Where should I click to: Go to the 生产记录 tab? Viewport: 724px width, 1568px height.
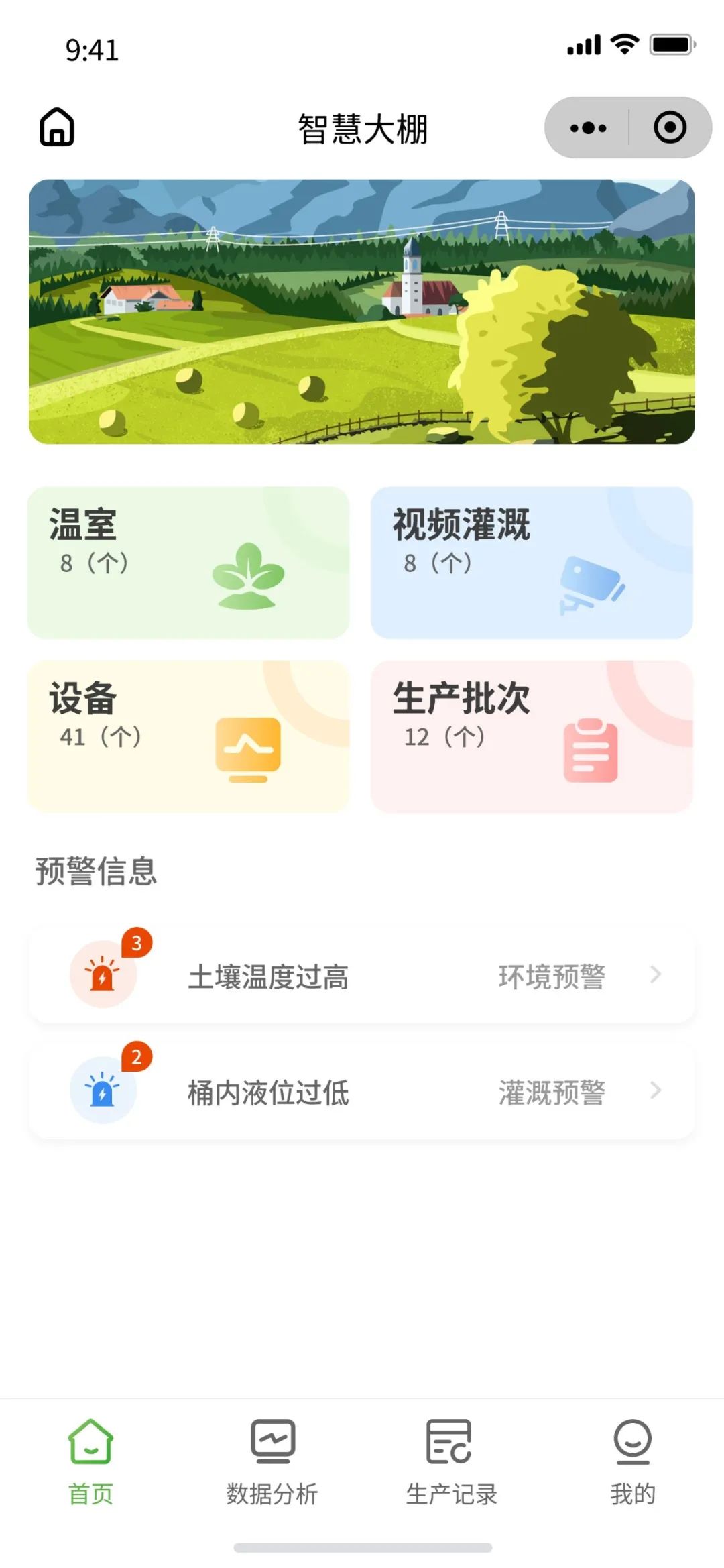pyautogui.click(x=451, y=1462)
